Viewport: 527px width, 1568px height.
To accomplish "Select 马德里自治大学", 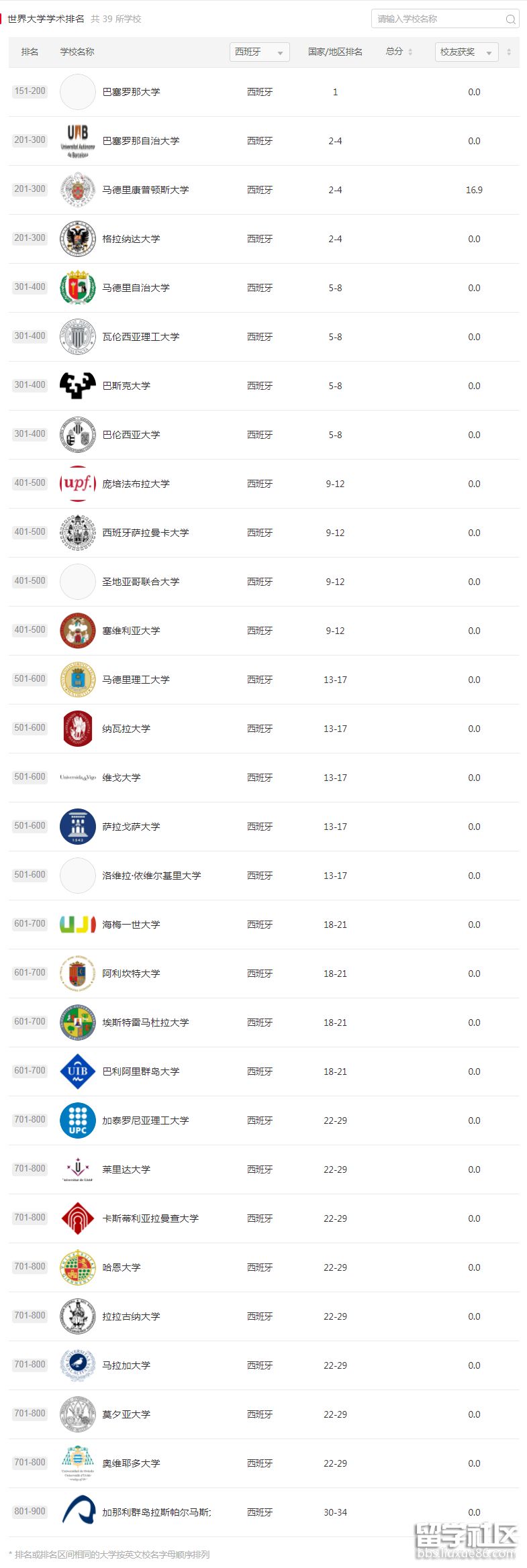I will click(136, 288).
